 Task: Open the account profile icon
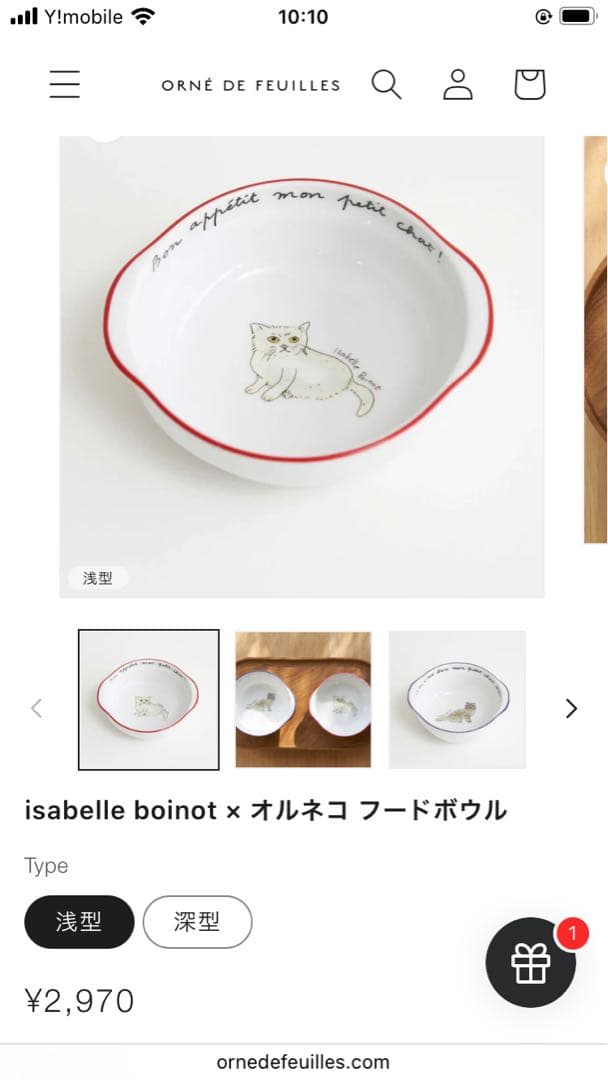click(458, 85)
